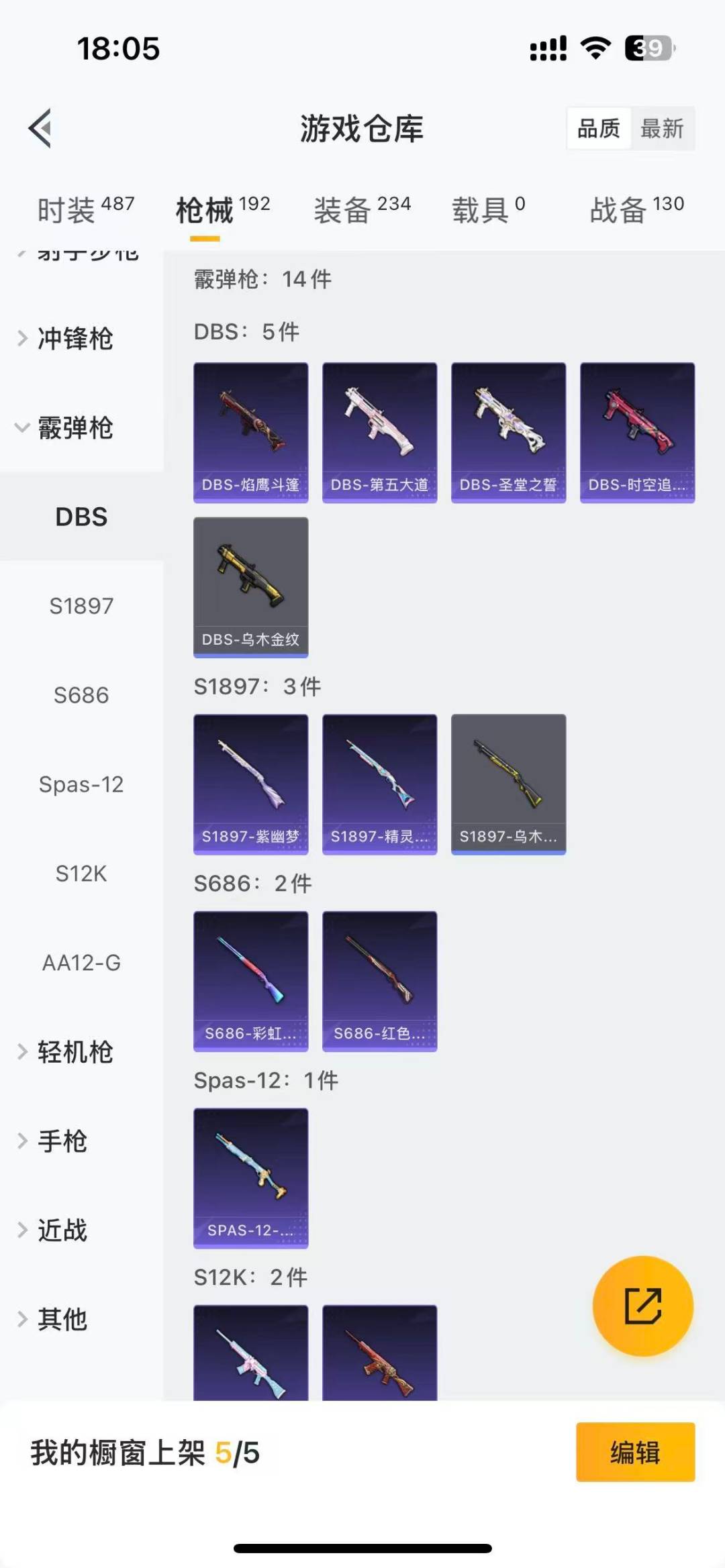
Task: Open the 战备 tab
Action: [x=636, y=210]
